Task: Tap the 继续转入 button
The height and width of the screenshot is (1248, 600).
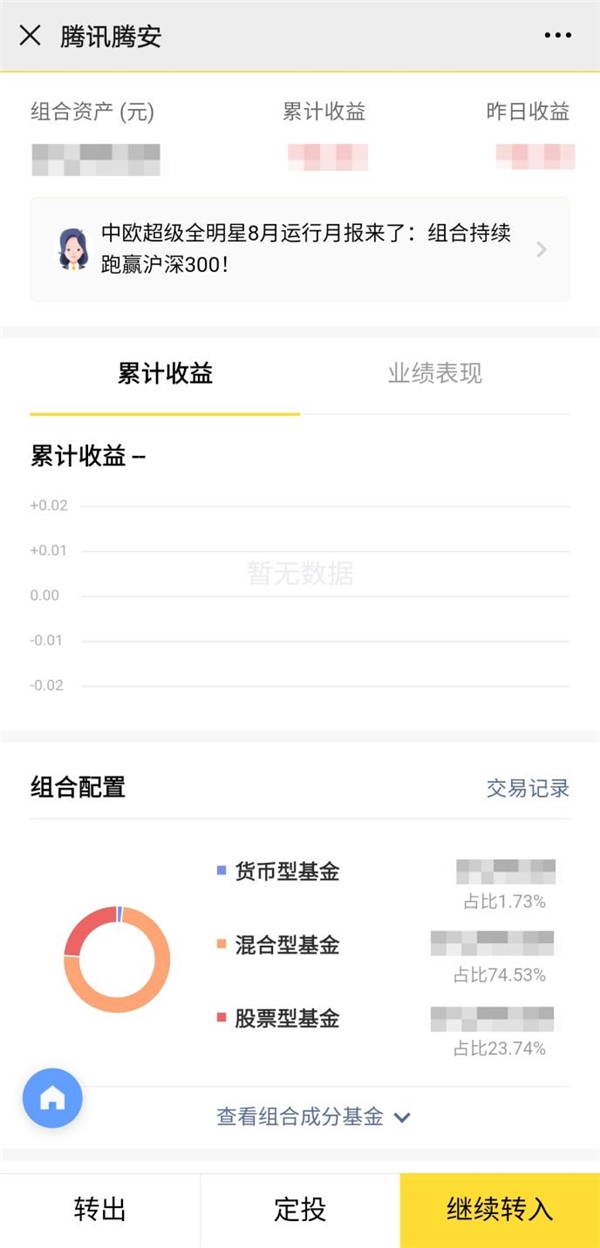Action: point(500,1210)
